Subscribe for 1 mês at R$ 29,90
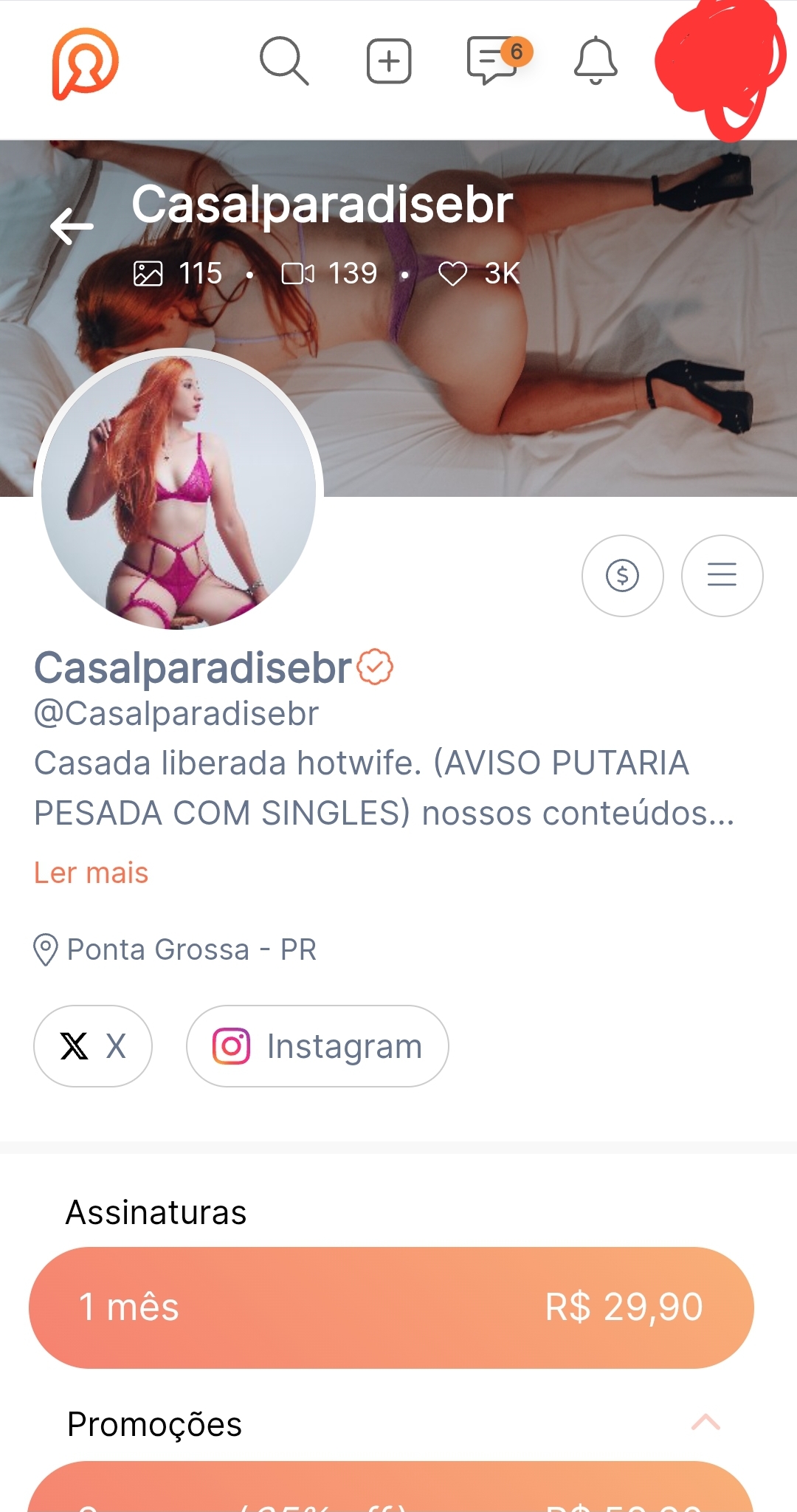Viewport: 797px width, 1512px height. [391, 1307]
